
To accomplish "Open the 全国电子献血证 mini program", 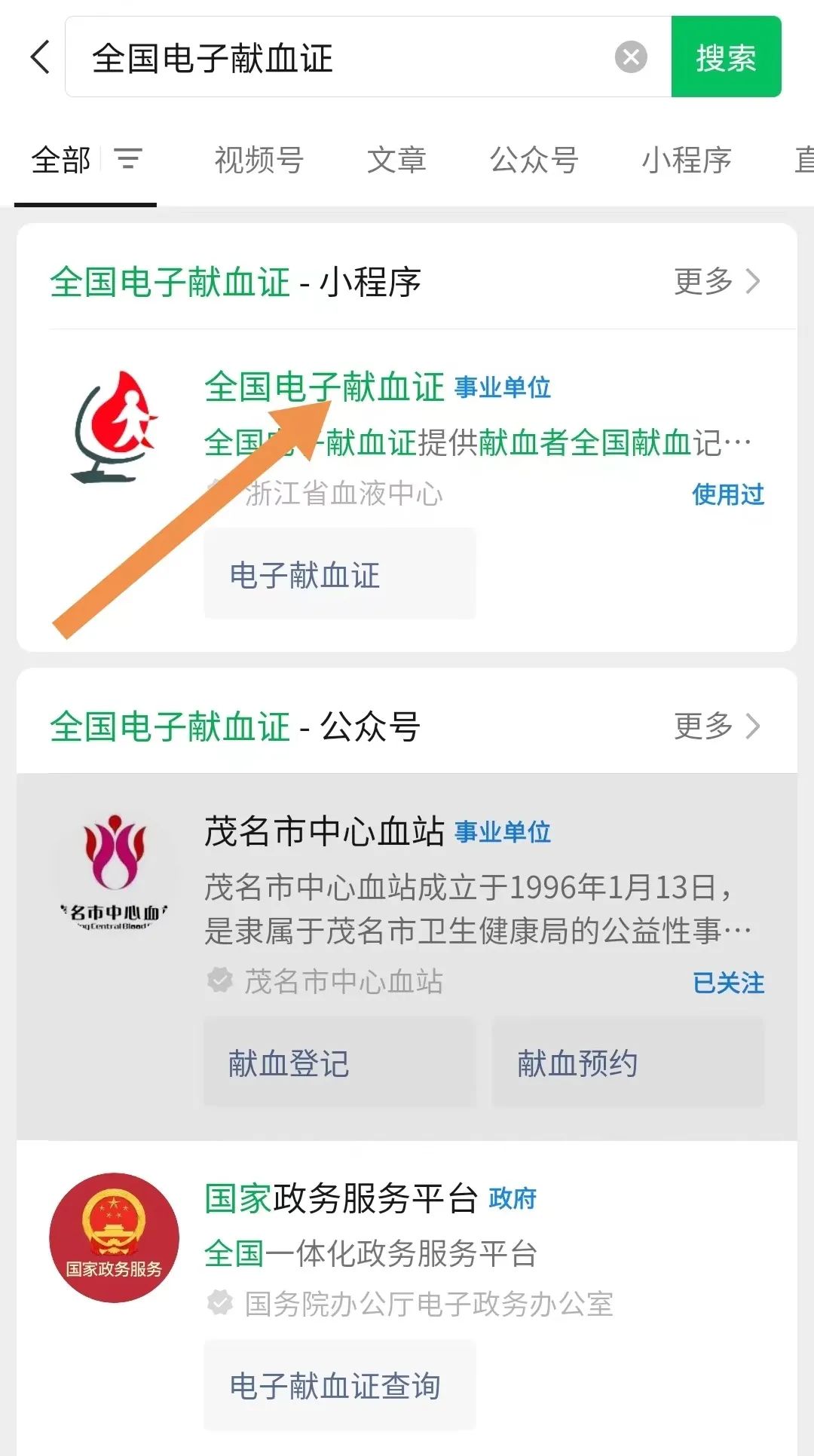I will 324,387.
